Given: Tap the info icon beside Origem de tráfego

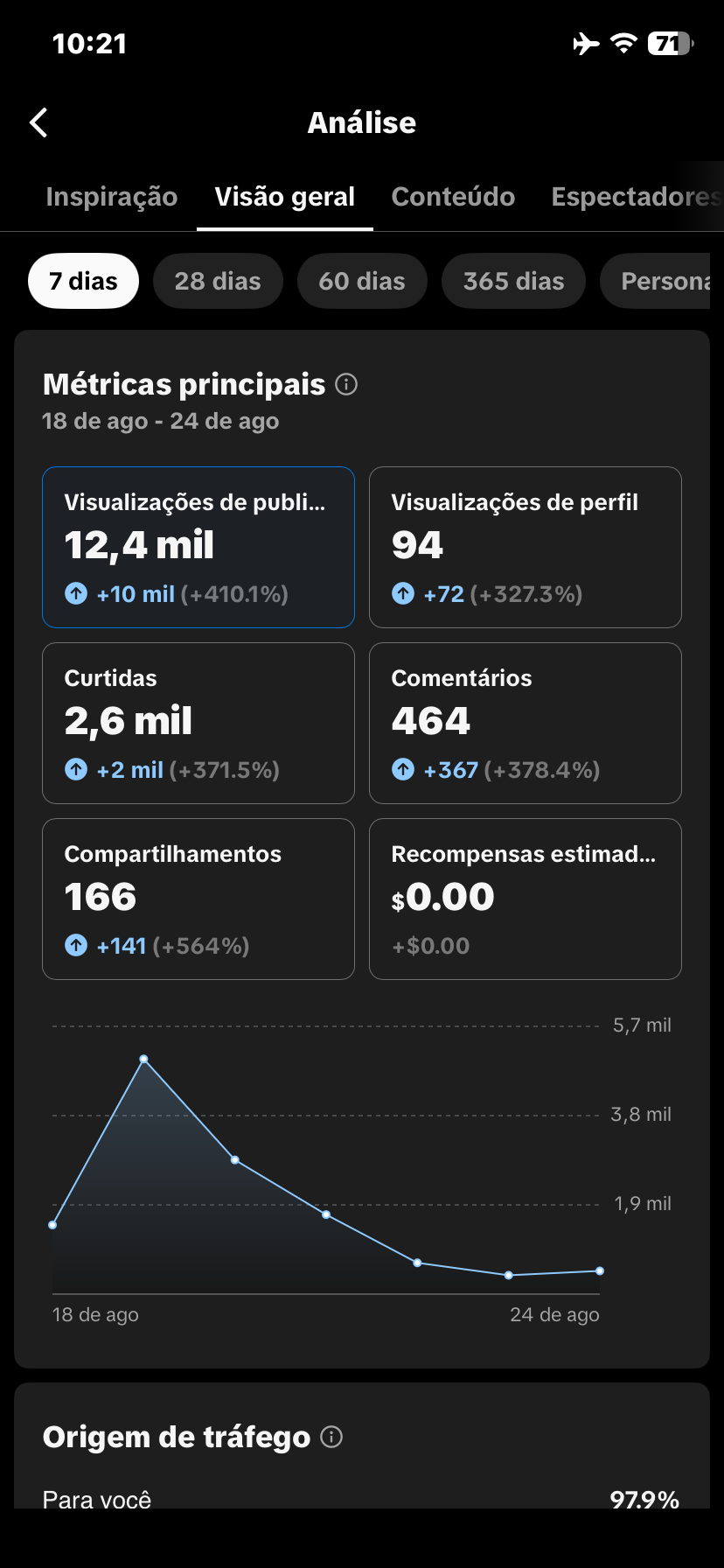Looking at the screenshot, I should 331,1437.
